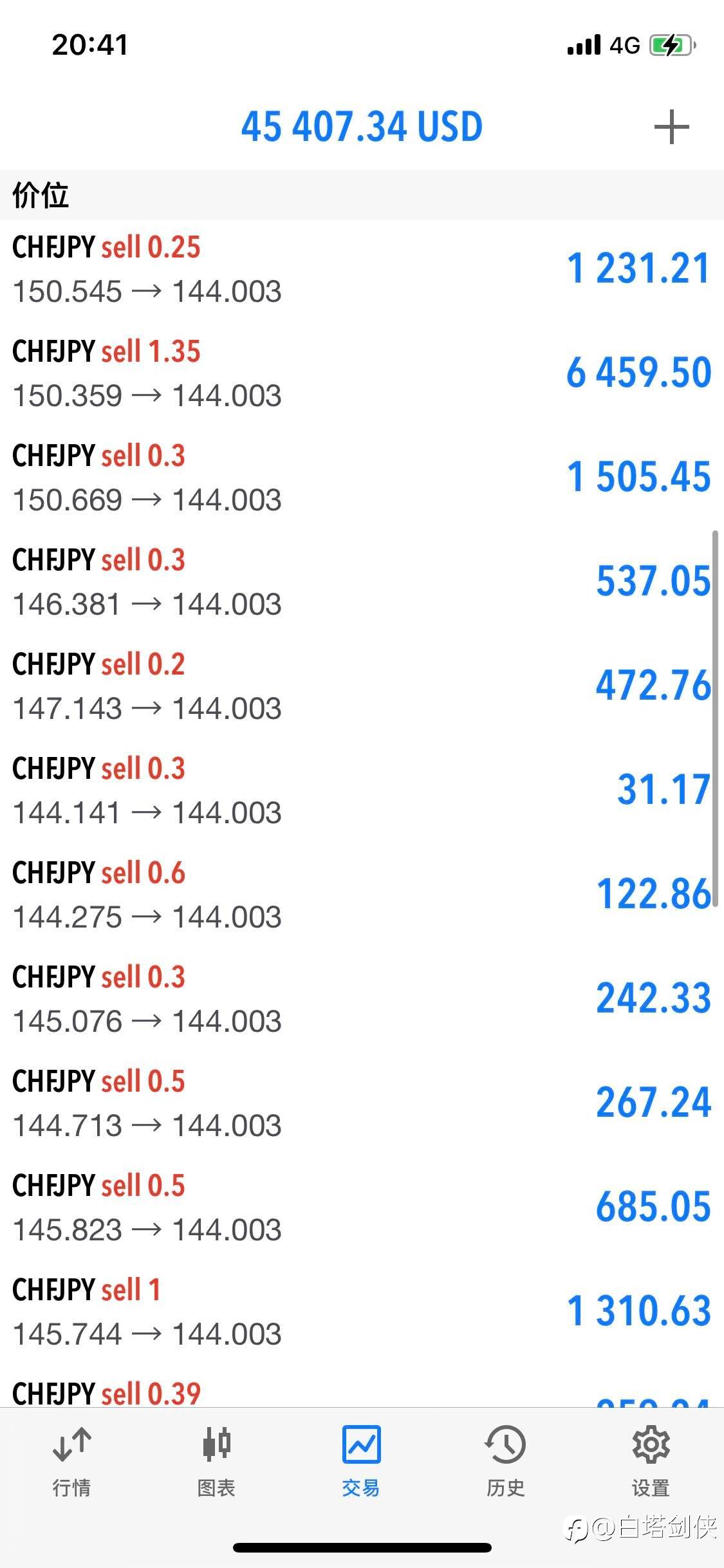Expand position opened at 145.076
Image resolution: width=724 pixels, height=1568 pixels.
pos(362,999)
